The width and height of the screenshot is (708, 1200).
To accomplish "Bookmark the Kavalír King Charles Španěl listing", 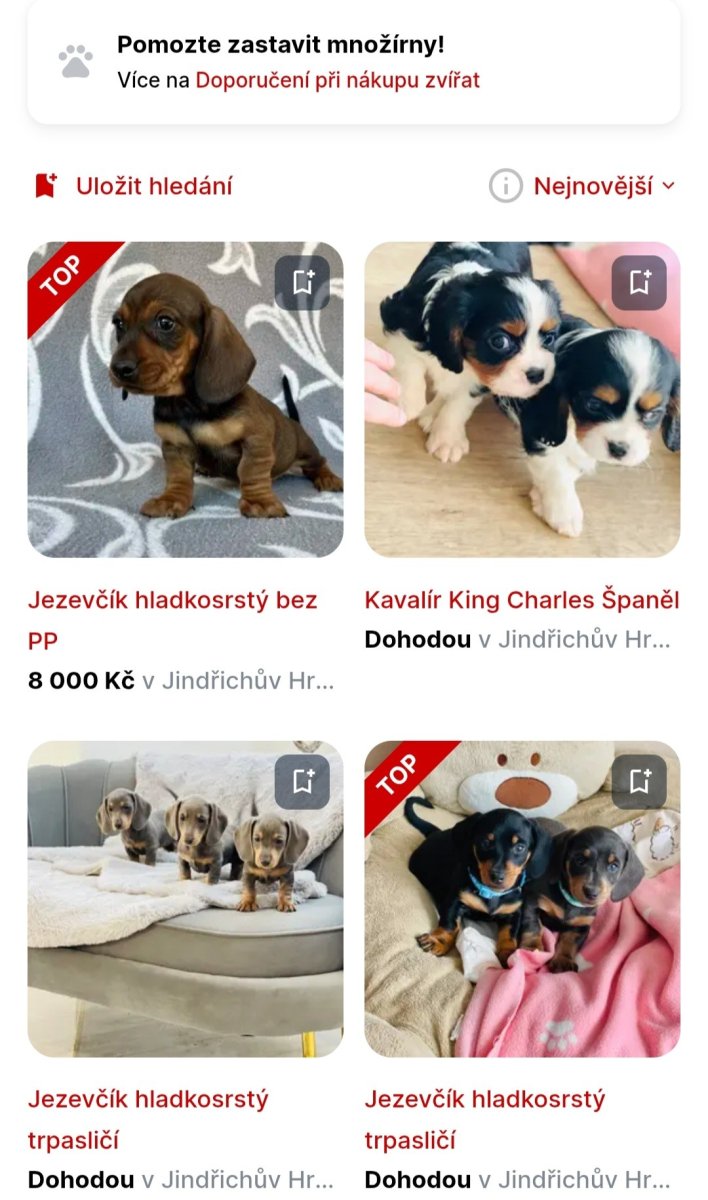I will coord(639,283).
